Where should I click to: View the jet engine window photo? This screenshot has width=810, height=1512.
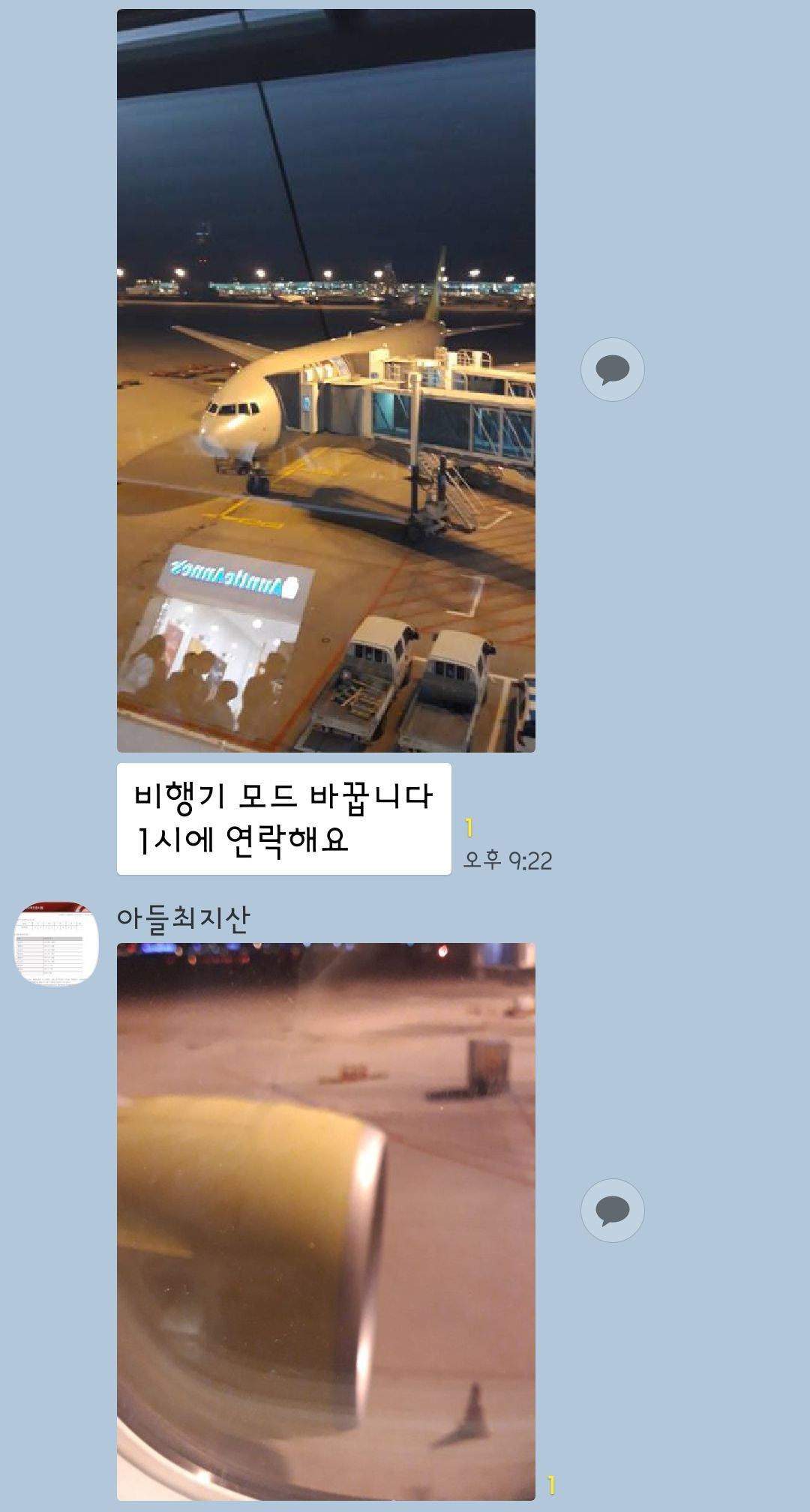326,1222
